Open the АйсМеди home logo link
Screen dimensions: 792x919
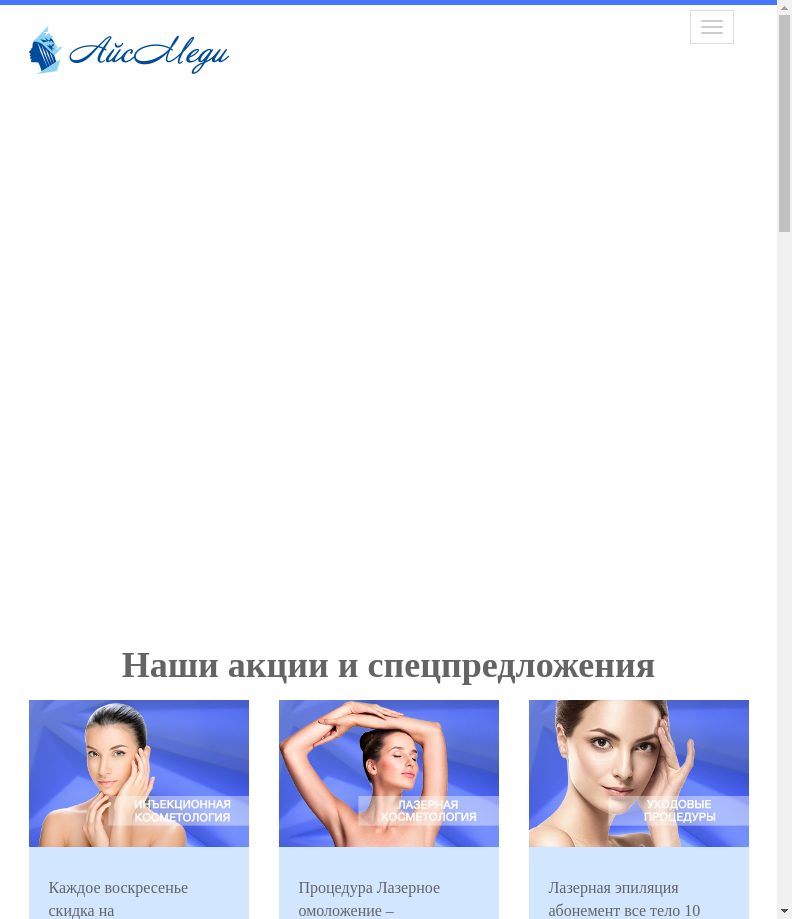129,51
